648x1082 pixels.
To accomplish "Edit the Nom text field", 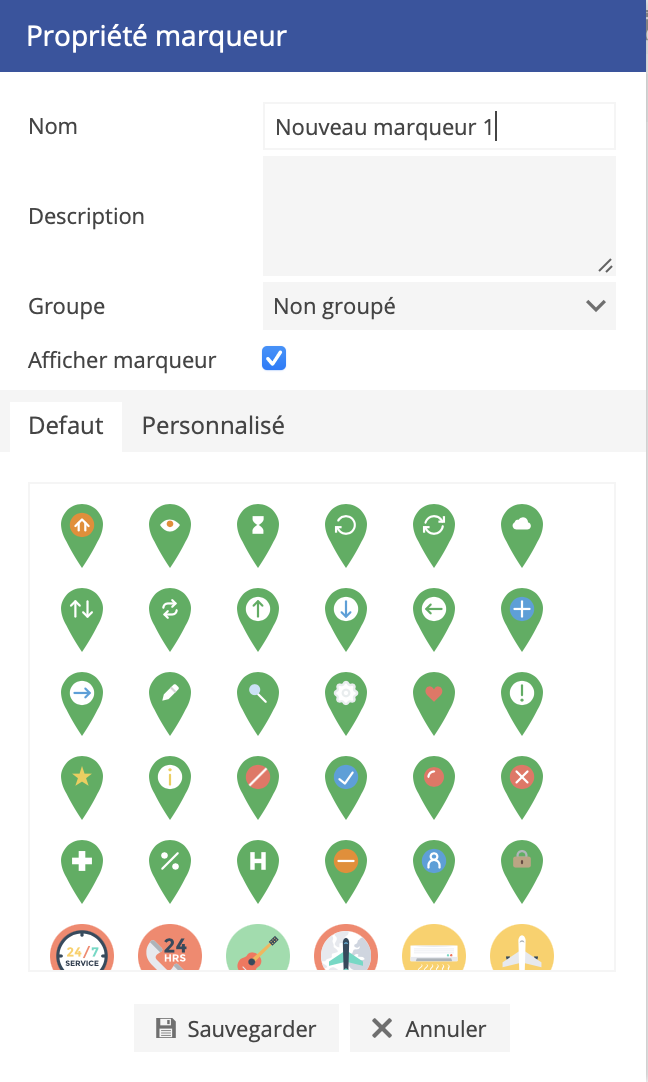I will (438, 127).
